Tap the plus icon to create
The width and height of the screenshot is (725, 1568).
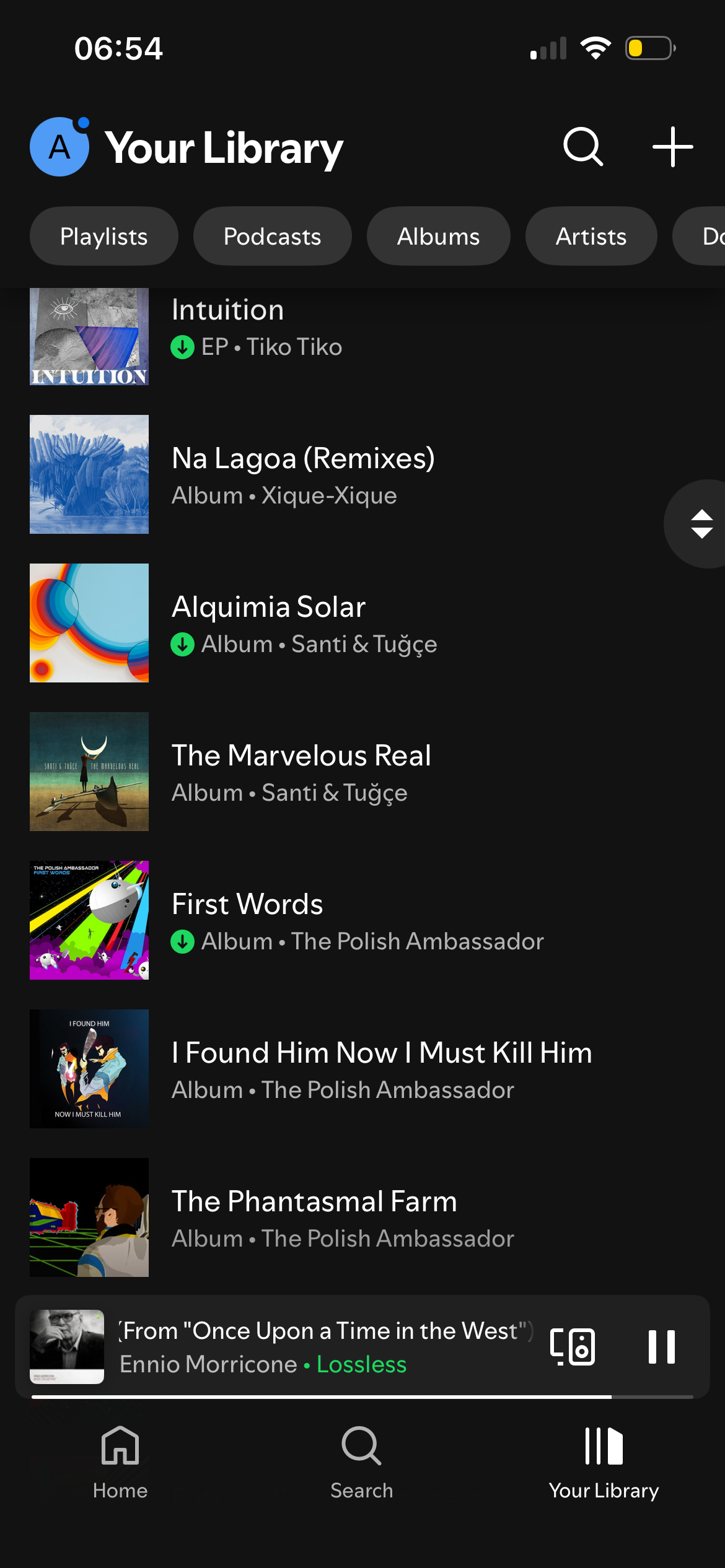click(672, 147)
